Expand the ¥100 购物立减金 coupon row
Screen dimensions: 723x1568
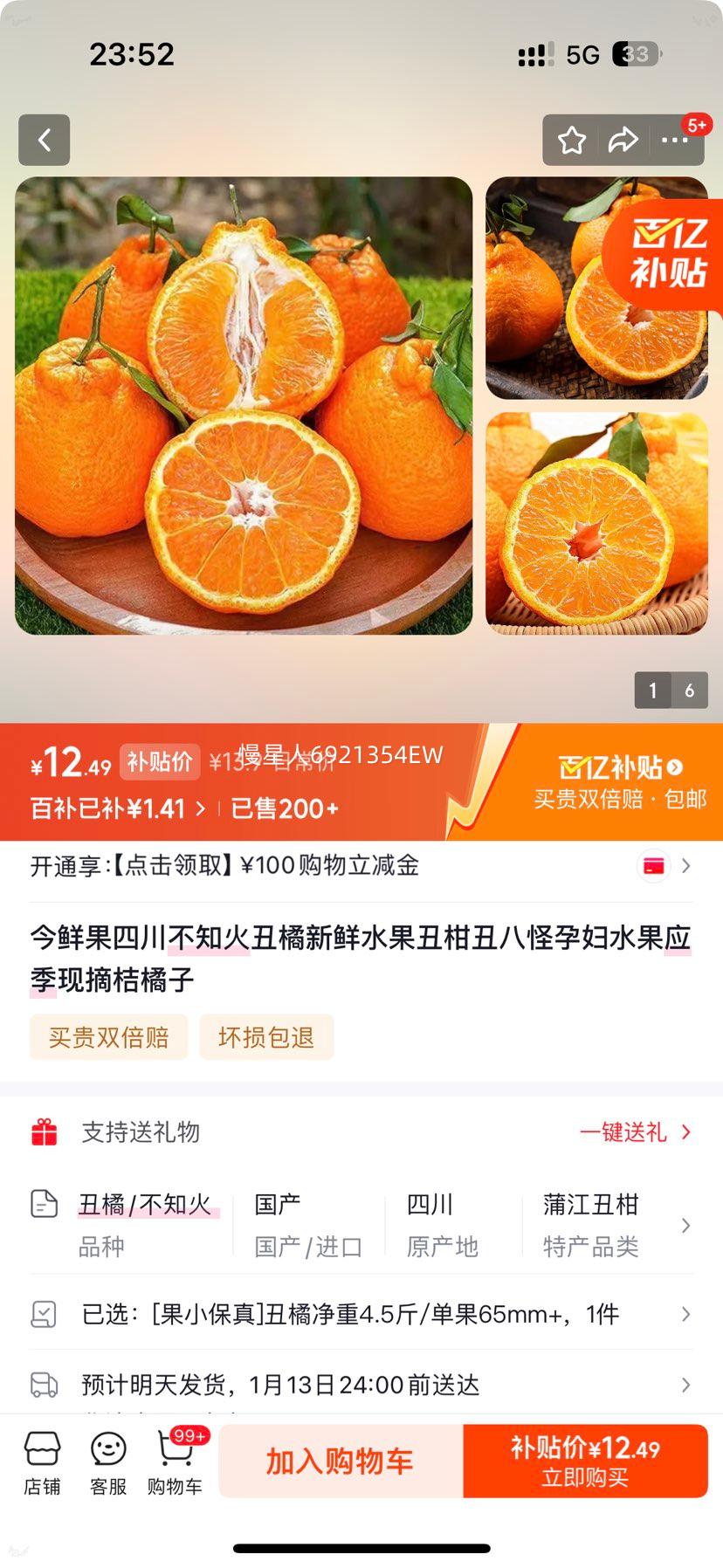click(361, 866)
